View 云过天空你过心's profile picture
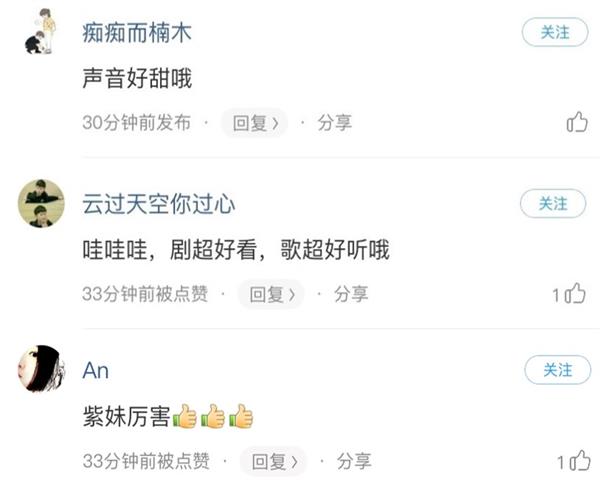 tap(41, 203)
